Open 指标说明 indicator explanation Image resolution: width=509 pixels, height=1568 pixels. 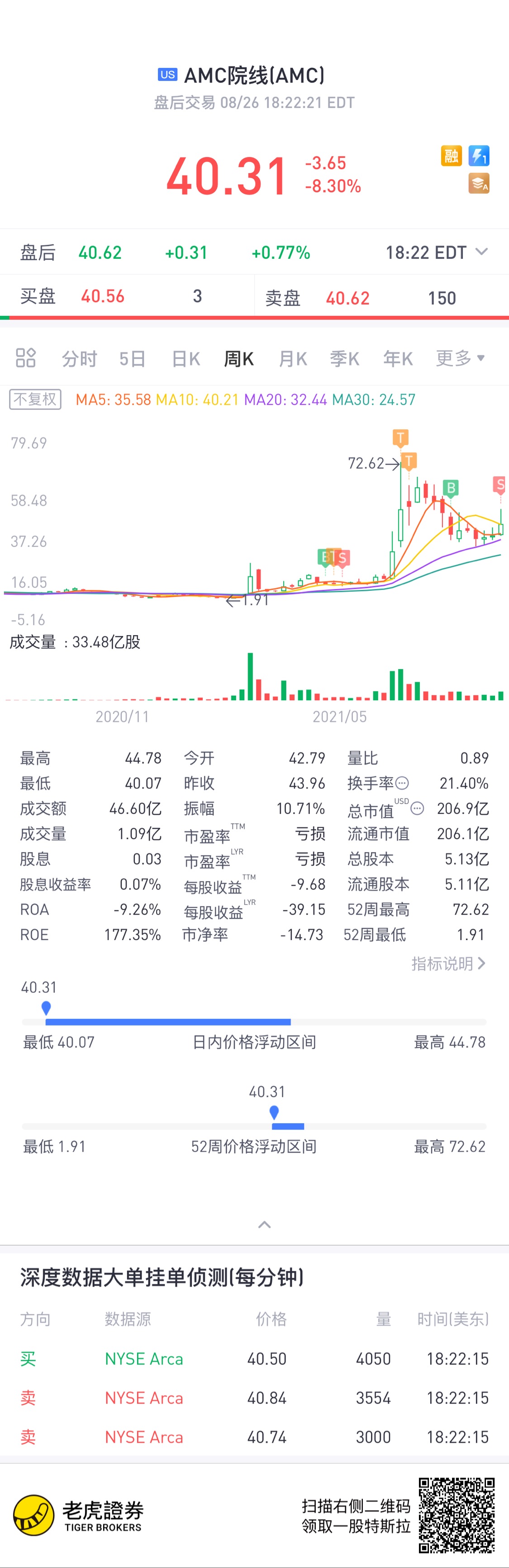pos(448,964)
